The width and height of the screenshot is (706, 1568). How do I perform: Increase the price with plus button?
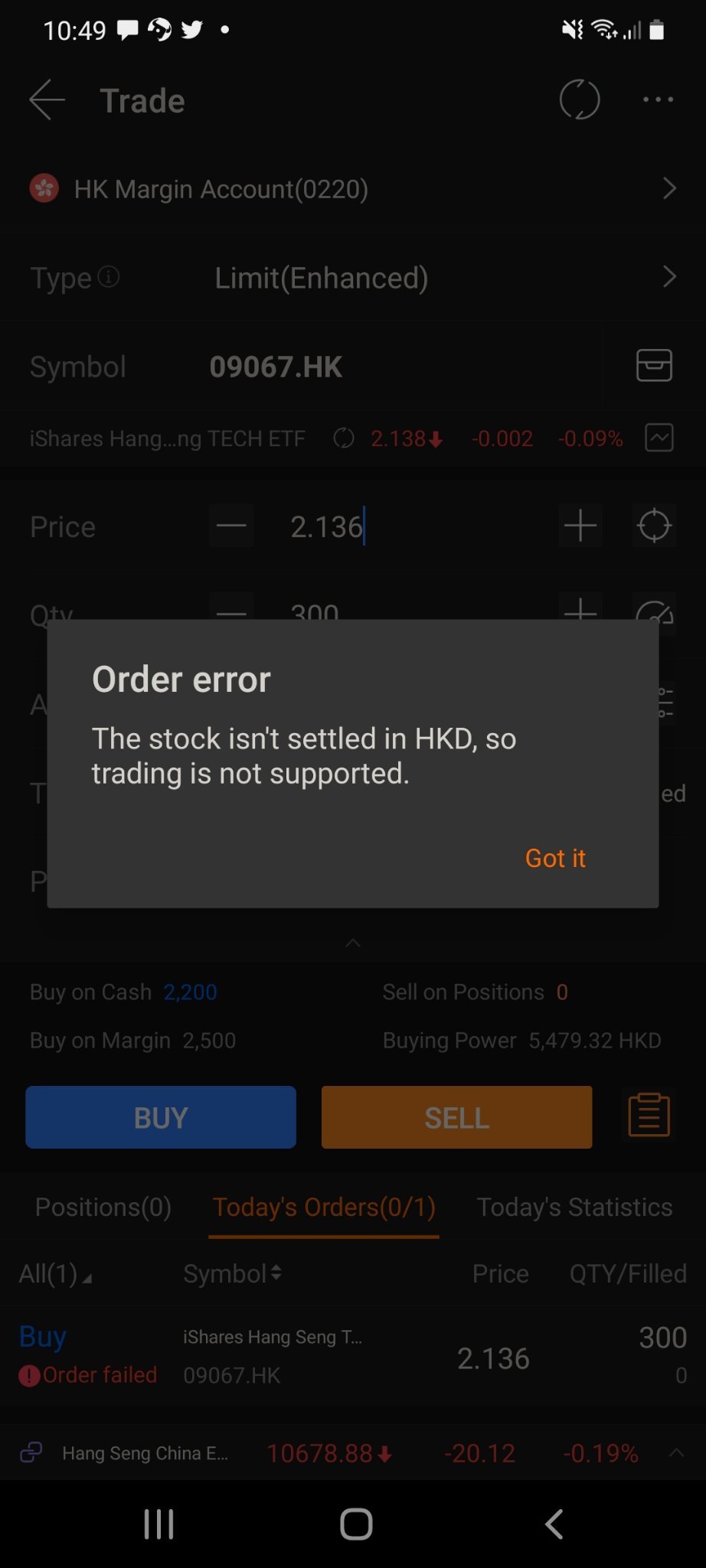click(580, 526)
